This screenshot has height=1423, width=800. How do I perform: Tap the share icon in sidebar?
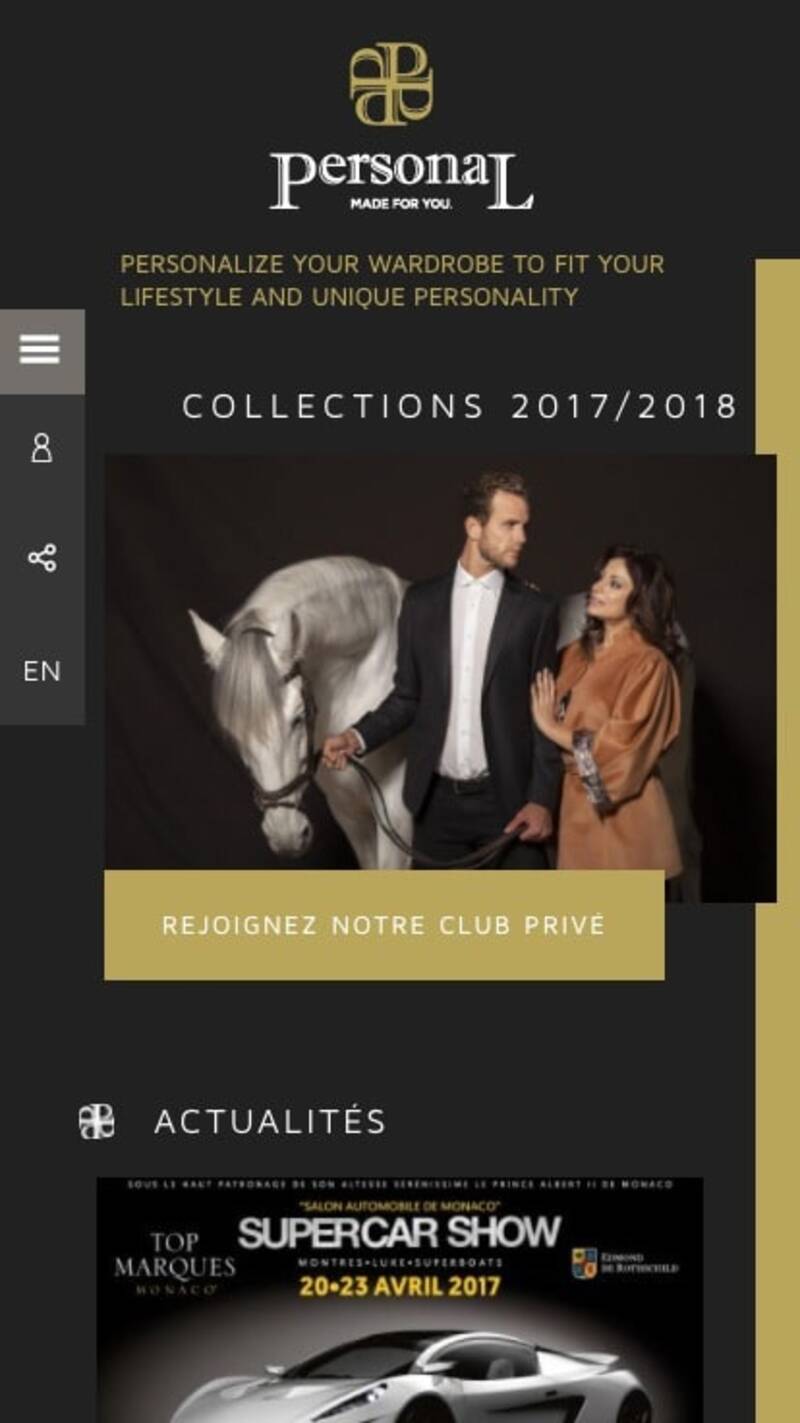point(41,557)
